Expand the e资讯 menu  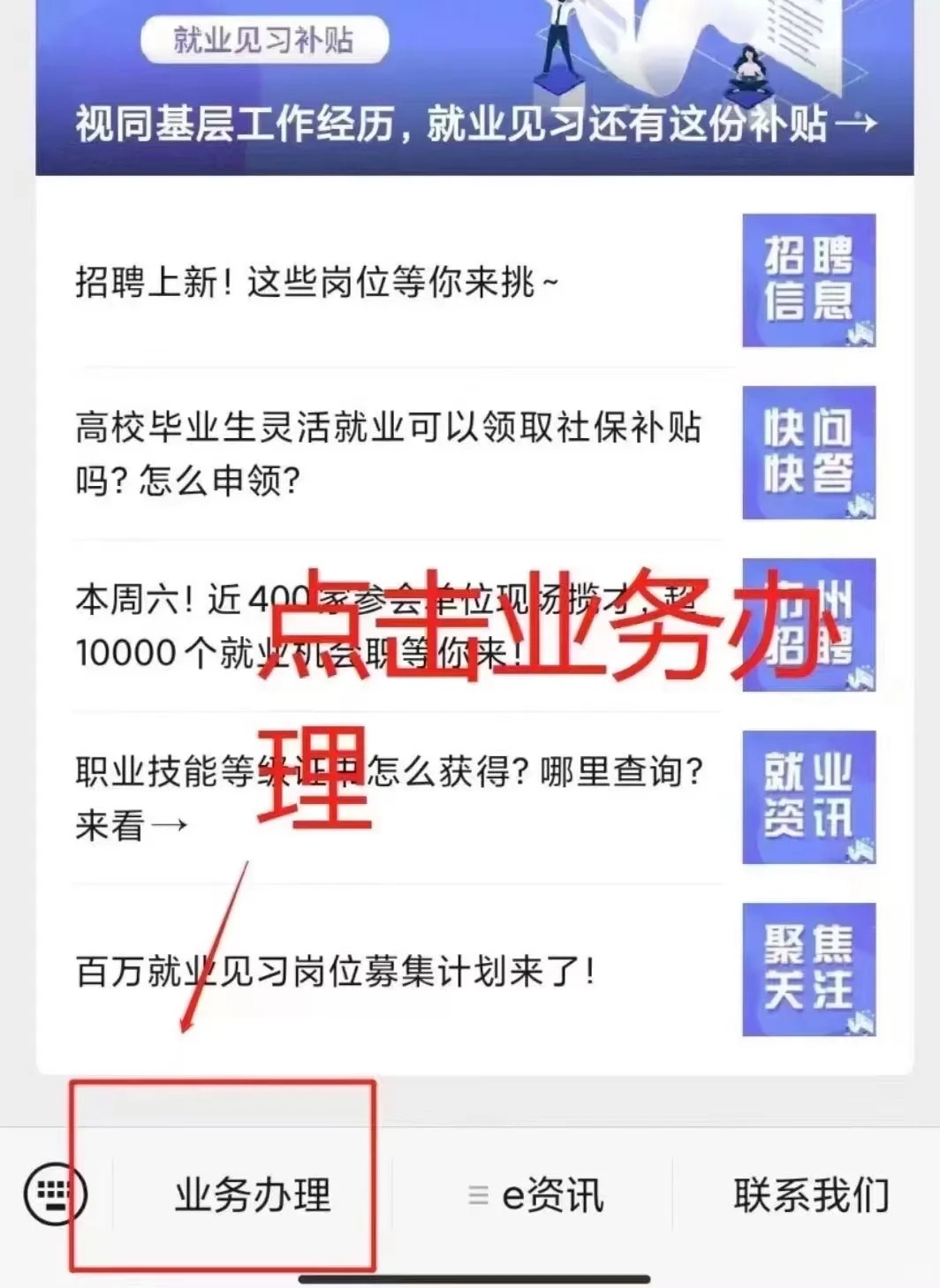pyautogui.click(x=534, y=1195)
